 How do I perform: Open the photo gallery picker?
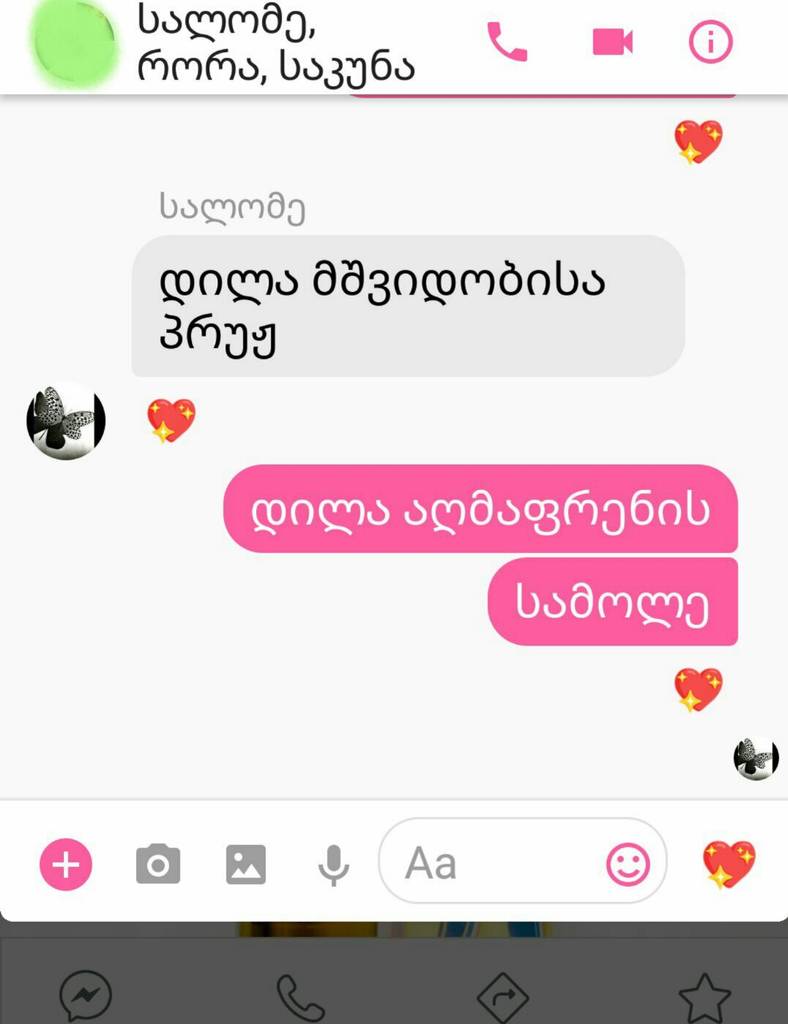point(246,862)
